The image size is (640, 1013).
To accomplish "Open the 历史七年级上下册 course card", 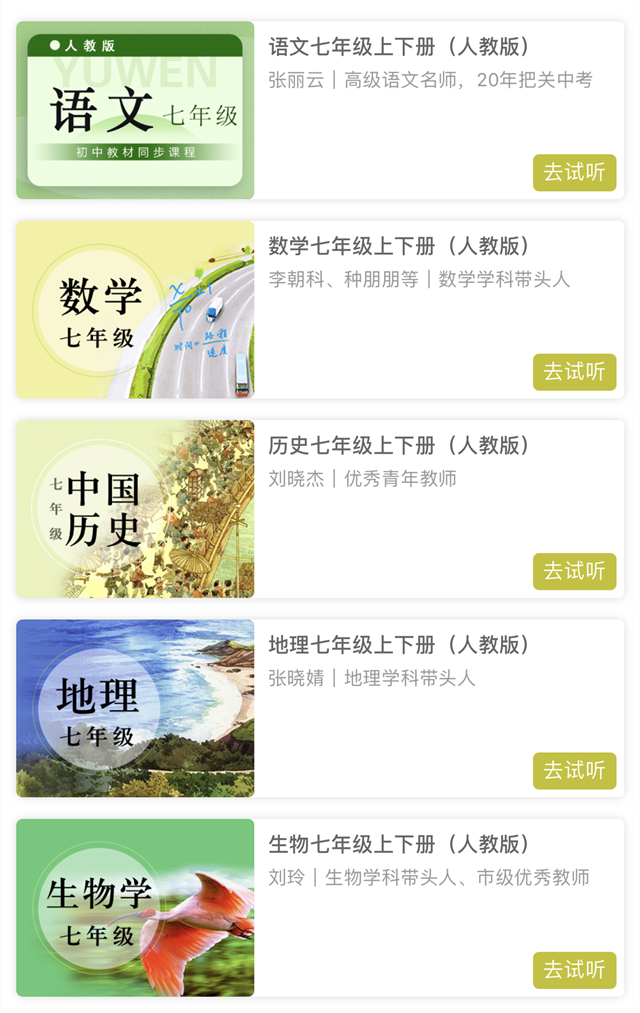I will [x=398, y=446].
